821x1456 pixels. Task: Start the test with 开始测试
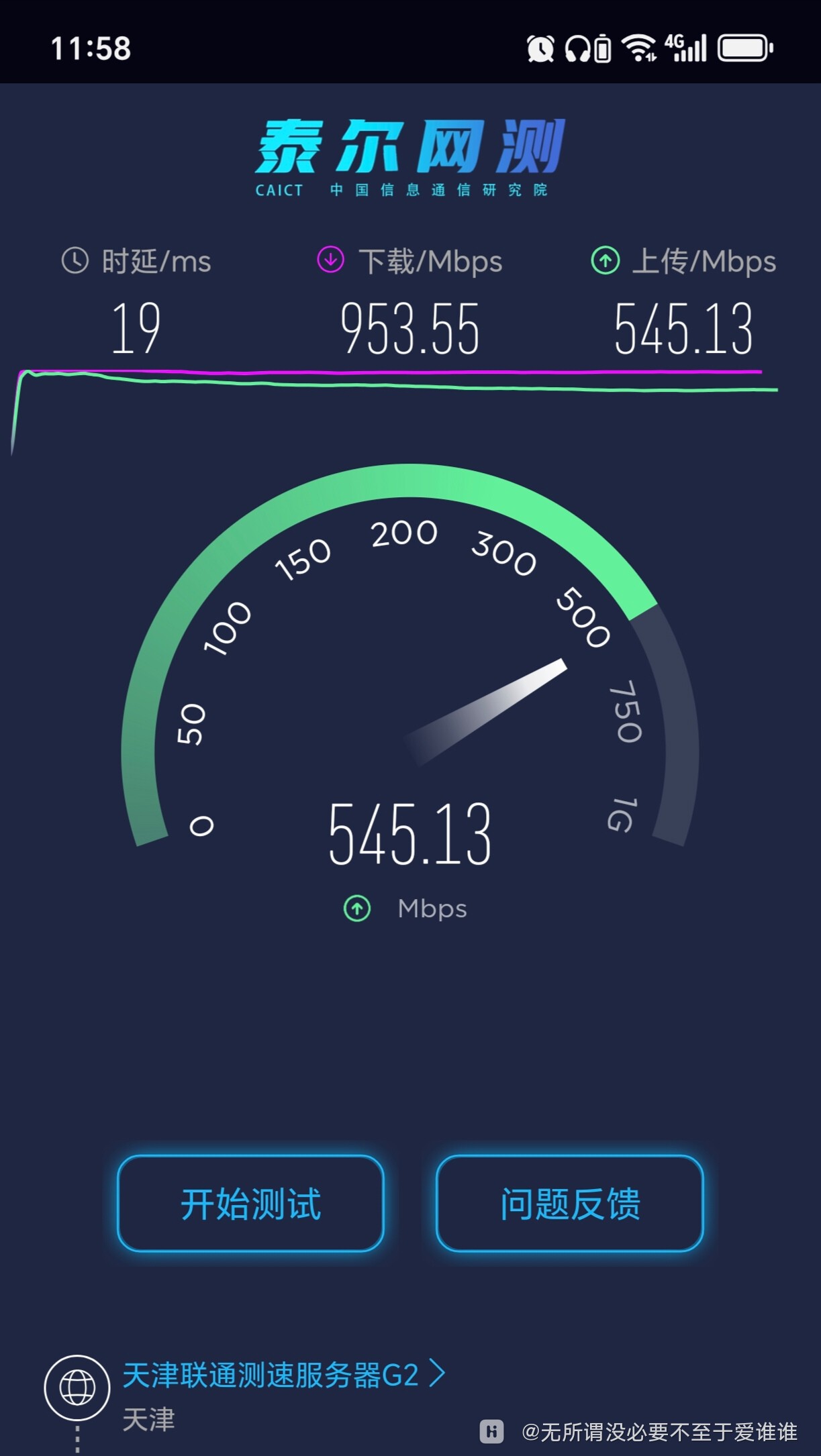click(x=250, y=1204)
